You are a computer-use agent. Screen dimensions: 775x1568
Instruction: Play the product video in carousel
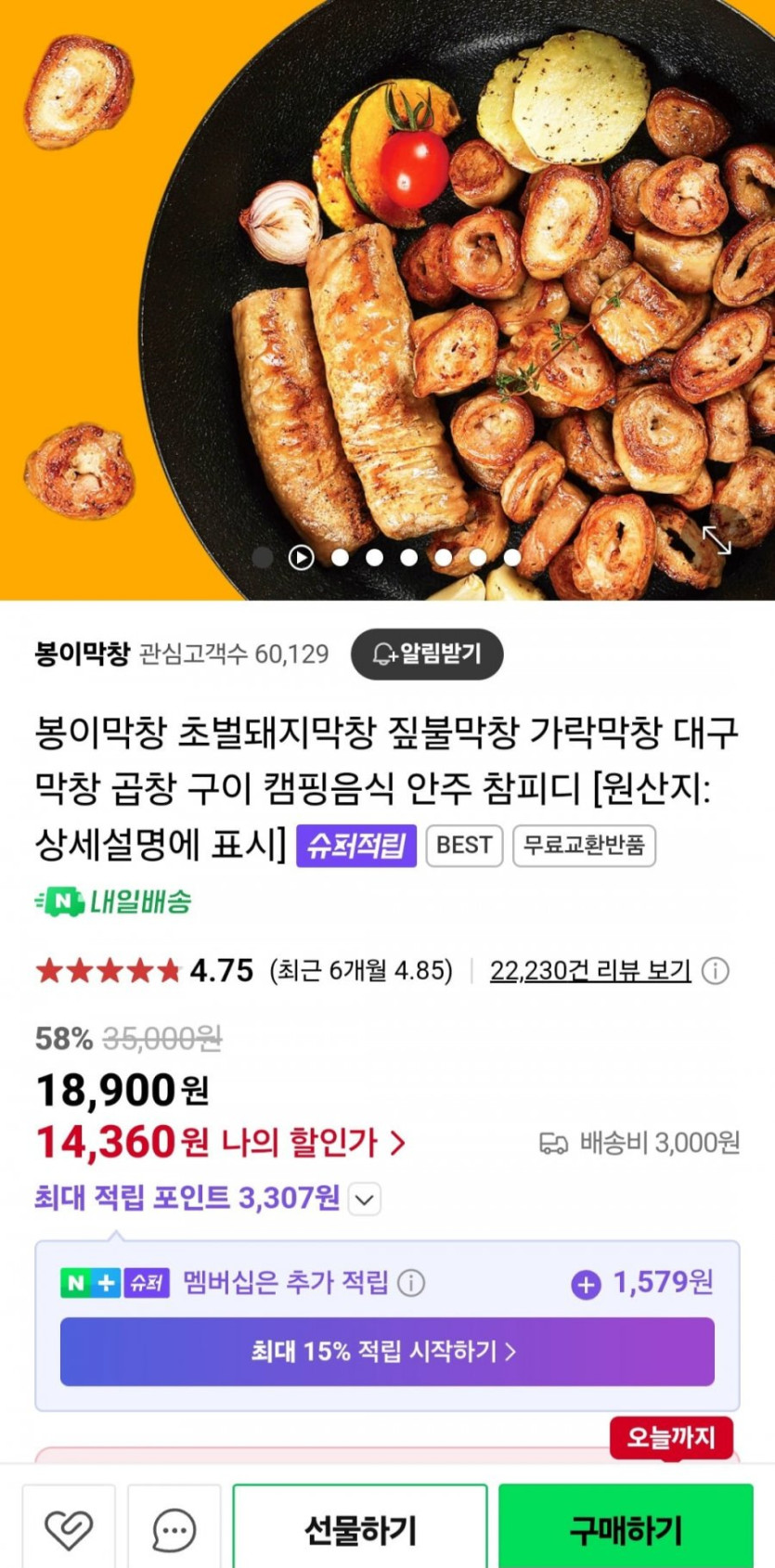tap(301, 557)
